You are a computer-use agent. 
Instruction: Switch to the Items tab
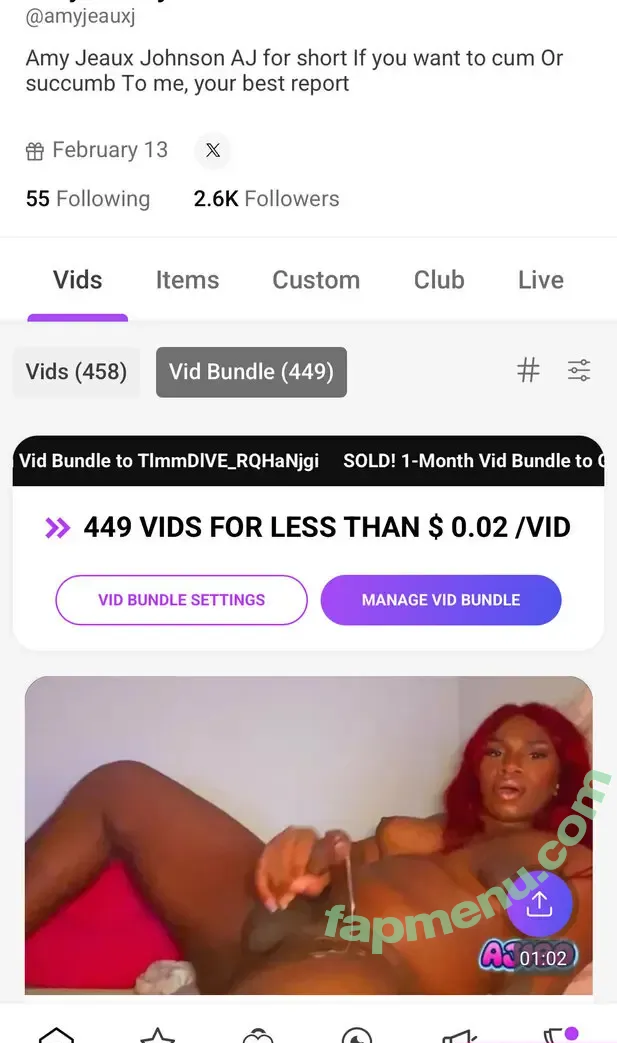click(x=187, y=280)
